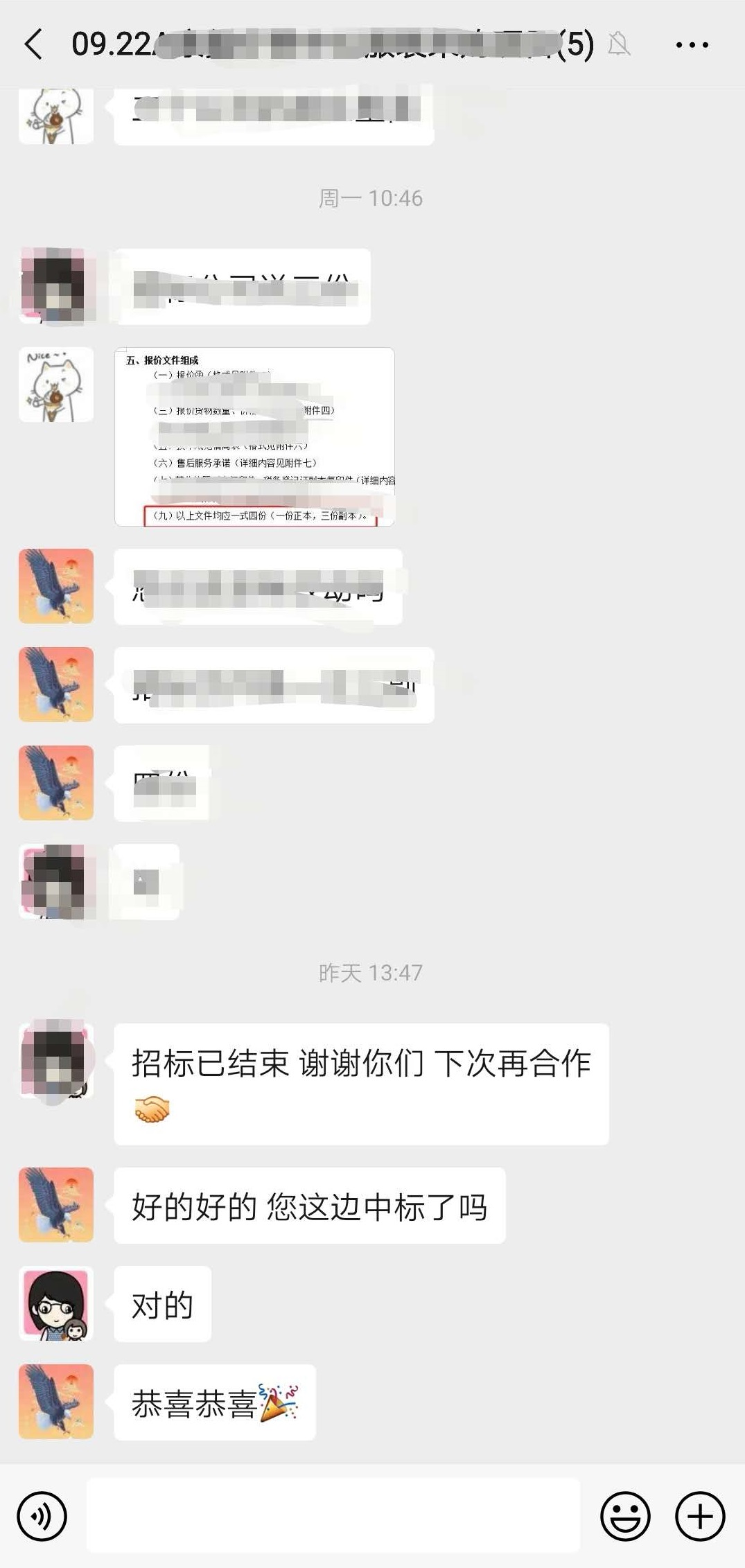Open the emoji sticker panel
The width and height of the screenshot is (745, 1568).
coord(625,1516)
